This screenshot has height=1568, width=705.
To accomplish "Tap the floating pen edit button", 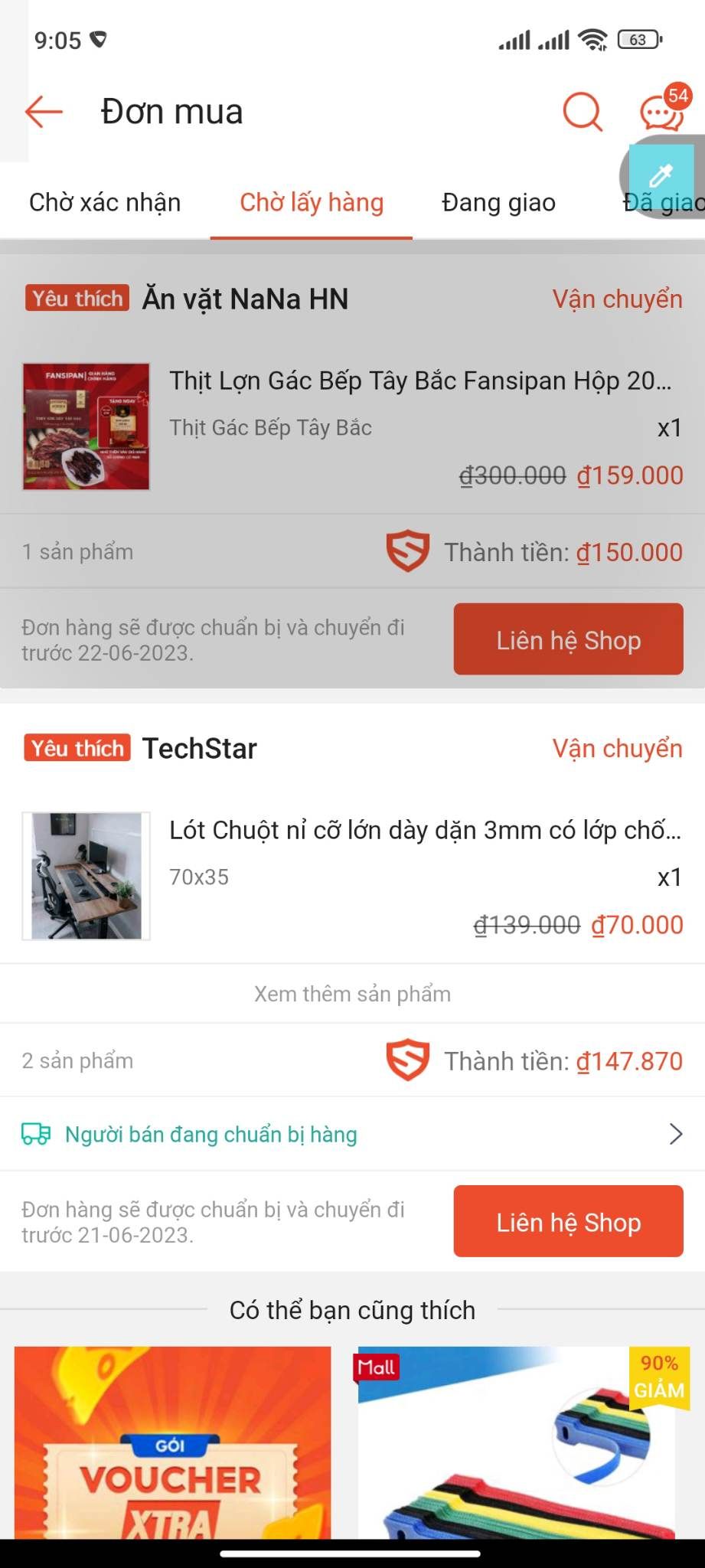I will (661, 175).
